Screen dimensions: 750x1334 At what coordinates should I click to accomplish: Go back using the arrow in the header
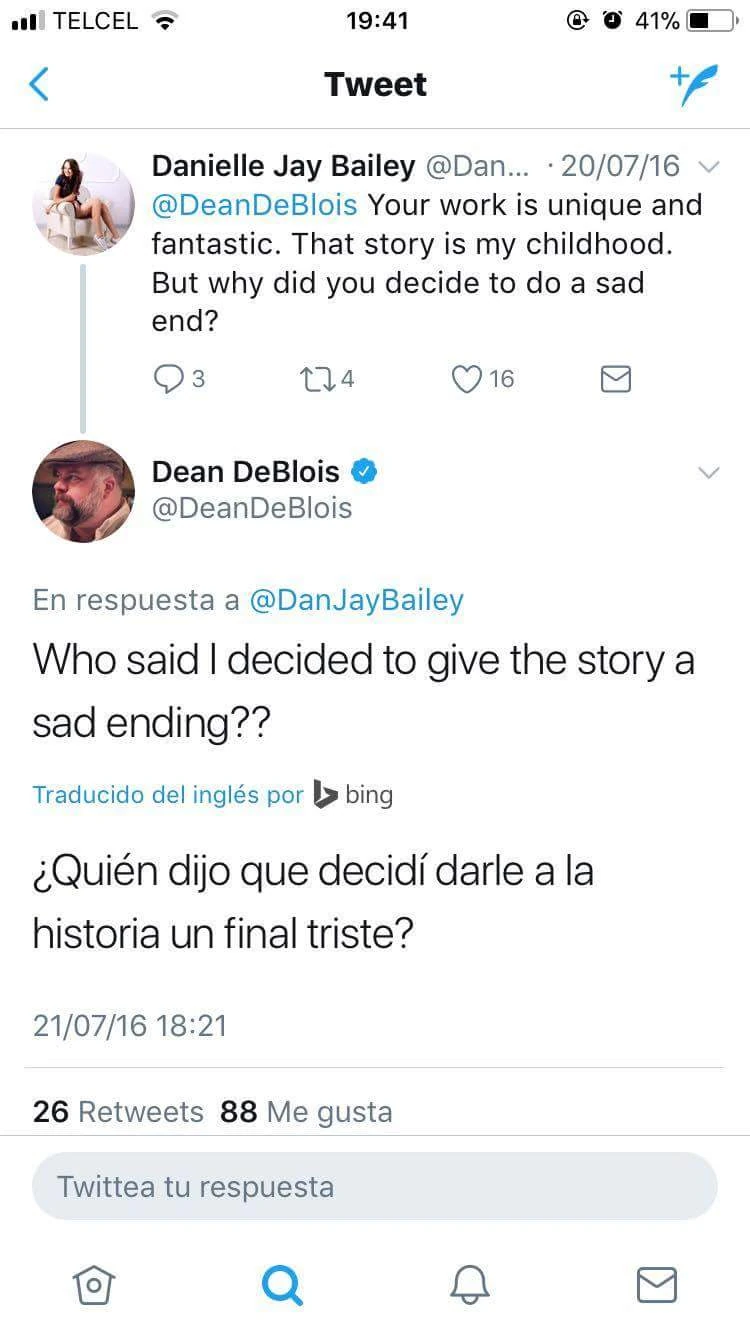pyautogui.click(x=38, y=84)
